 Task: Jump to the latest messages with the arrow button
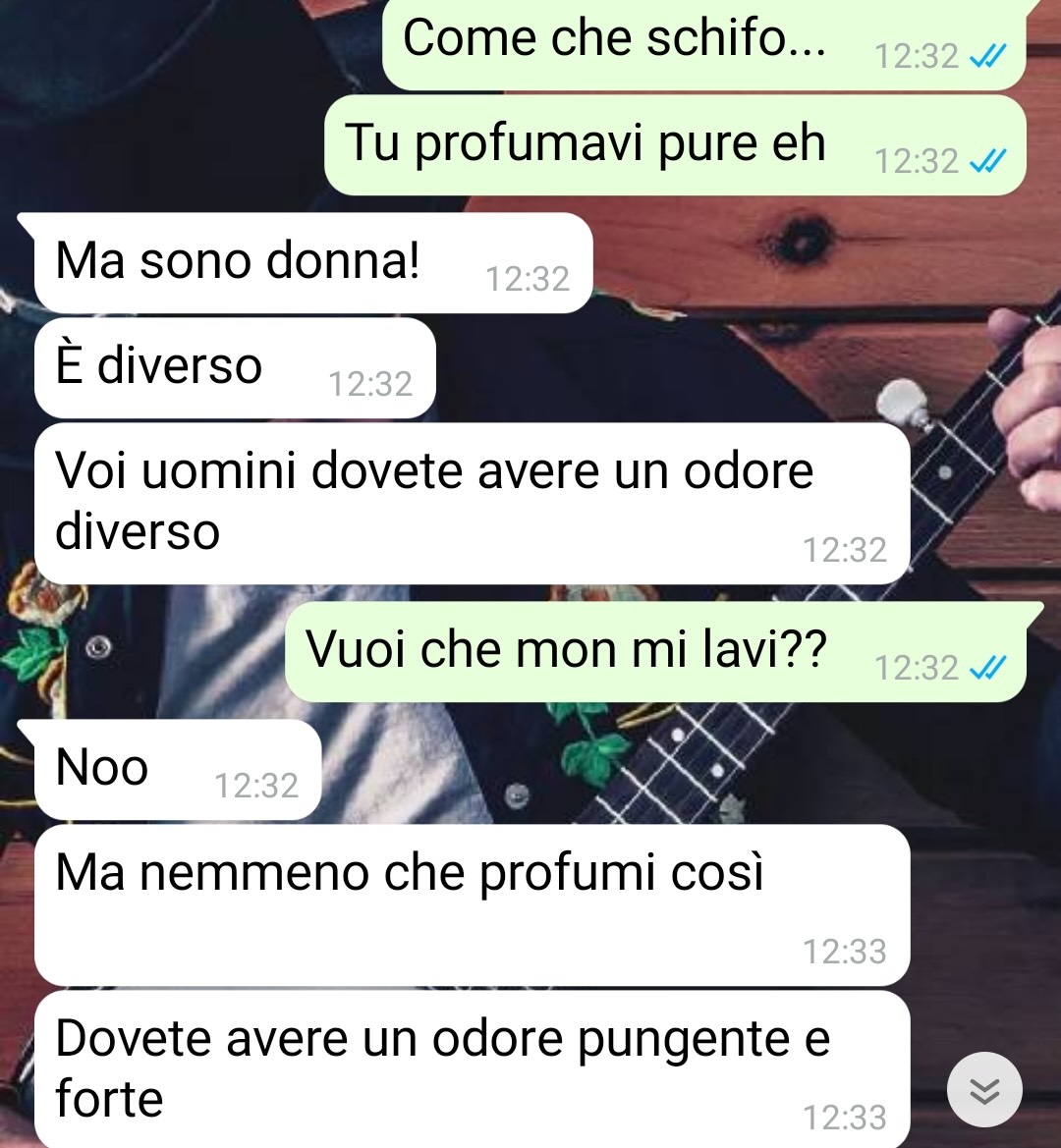[984, 1090]
